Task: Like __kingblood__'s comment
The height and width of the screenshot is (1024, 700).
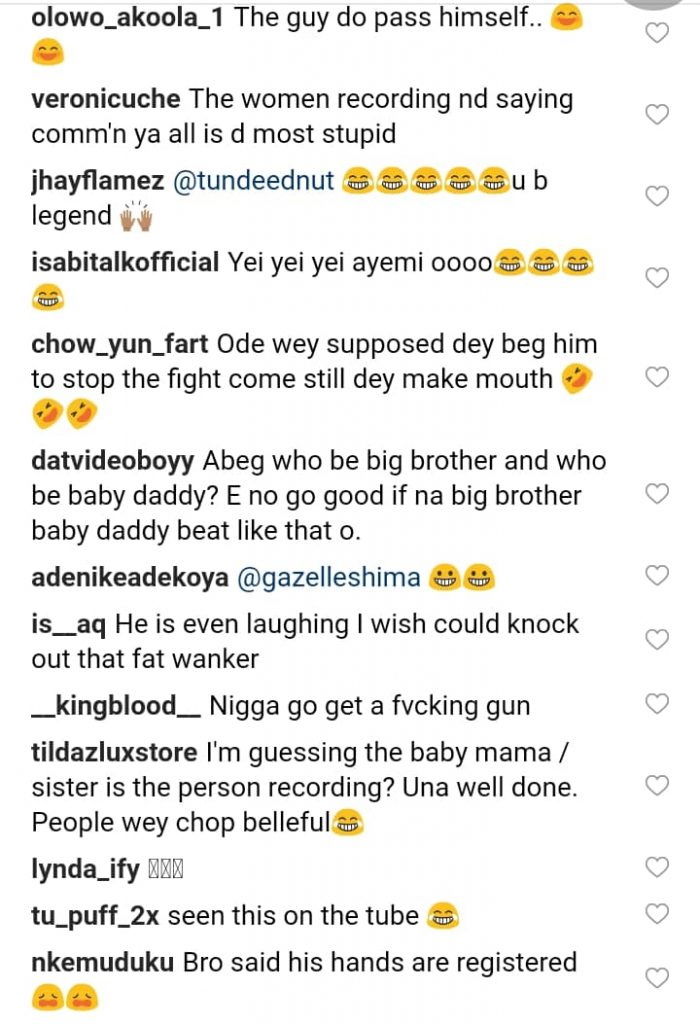Action: tap(656, 704)
